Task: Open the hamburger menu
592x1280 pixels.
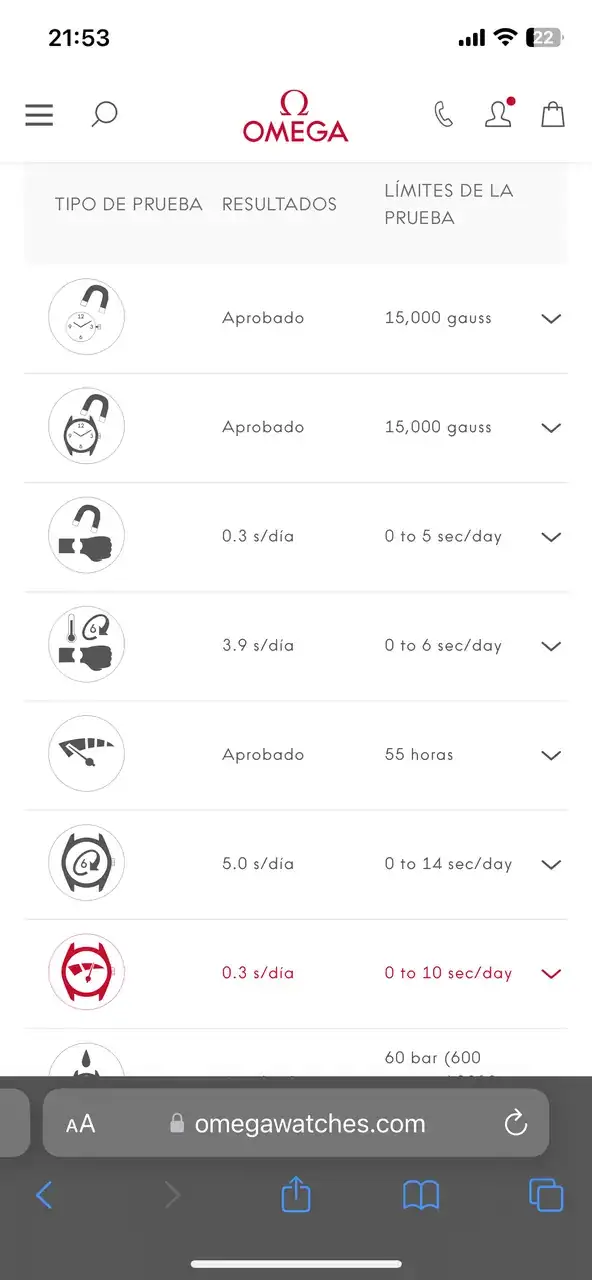Action: pyautogui.click(x=39, y=115)
